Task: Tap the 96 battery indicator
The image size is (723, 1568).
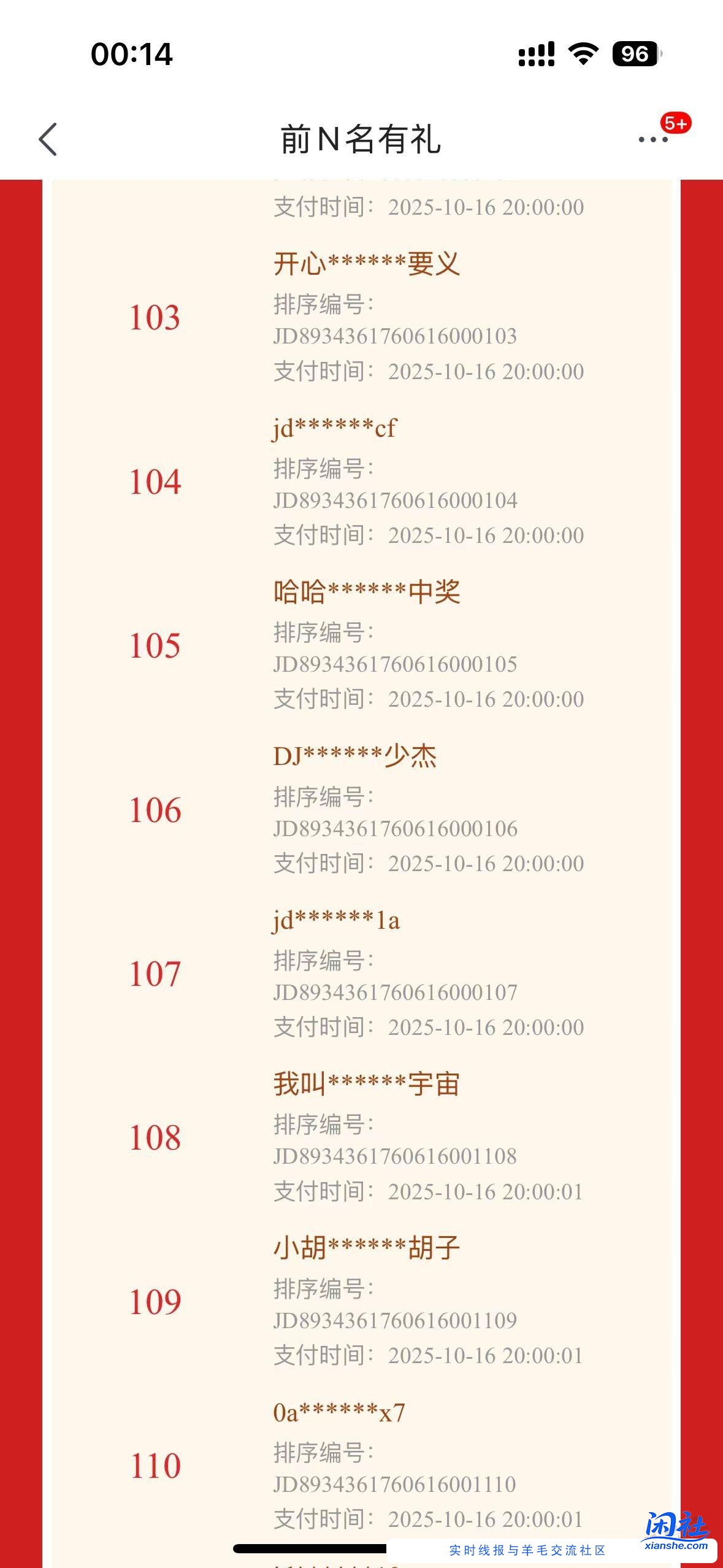Action: pos(634,55)
